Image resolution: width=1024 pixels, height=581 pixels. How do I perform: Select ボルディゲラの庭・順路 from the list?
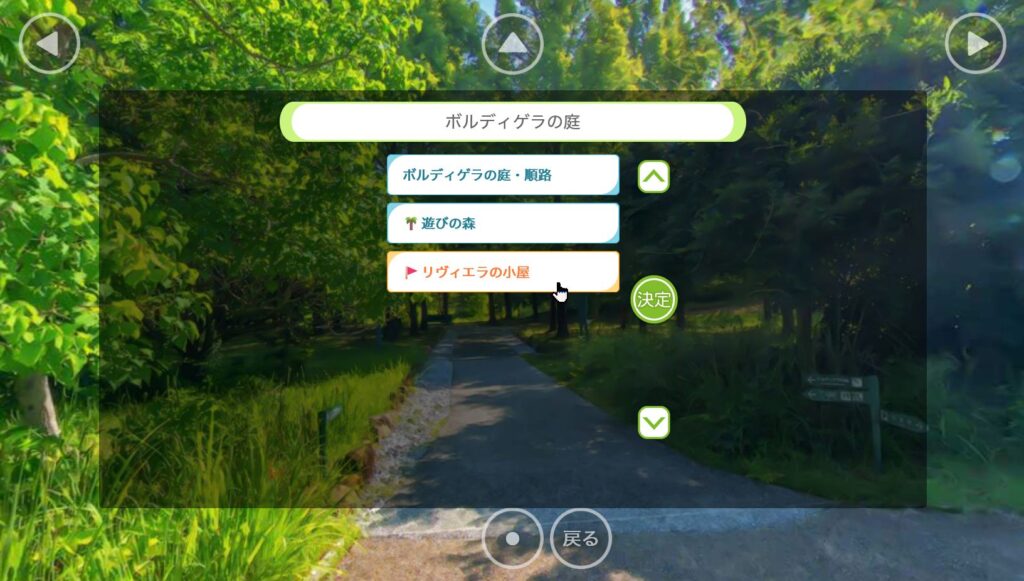tap(502, 175)
